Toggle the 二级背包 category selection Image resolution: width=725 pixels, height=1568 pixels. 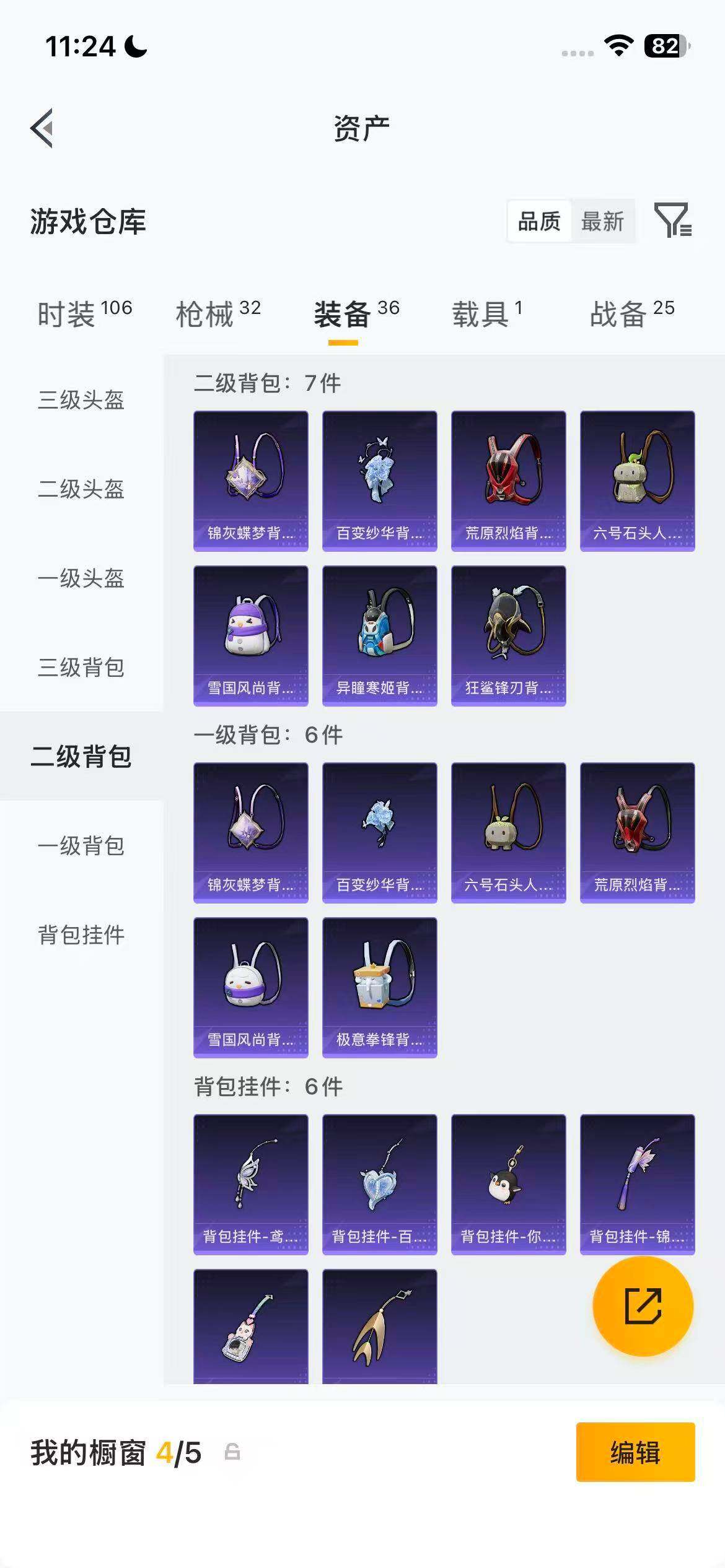pos(81,757)
